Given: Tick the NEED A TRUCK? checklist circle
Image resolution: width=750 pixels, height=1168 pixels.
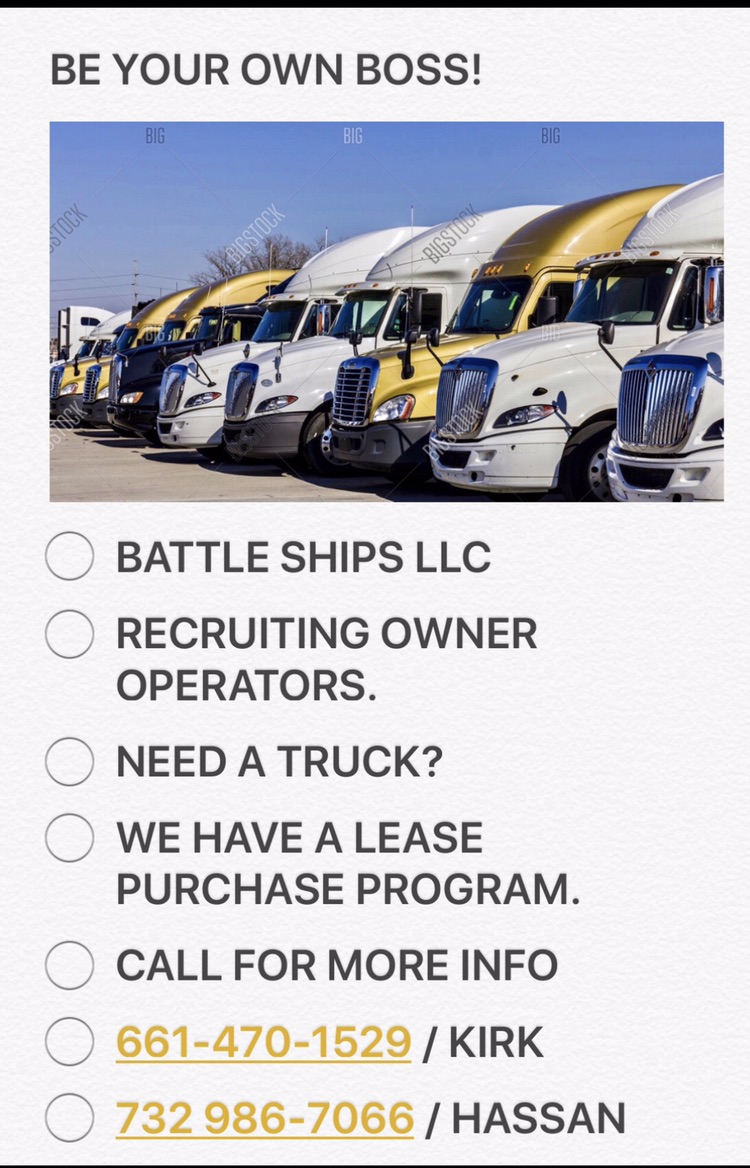Looking at the screenshot, I should (70, 761).
